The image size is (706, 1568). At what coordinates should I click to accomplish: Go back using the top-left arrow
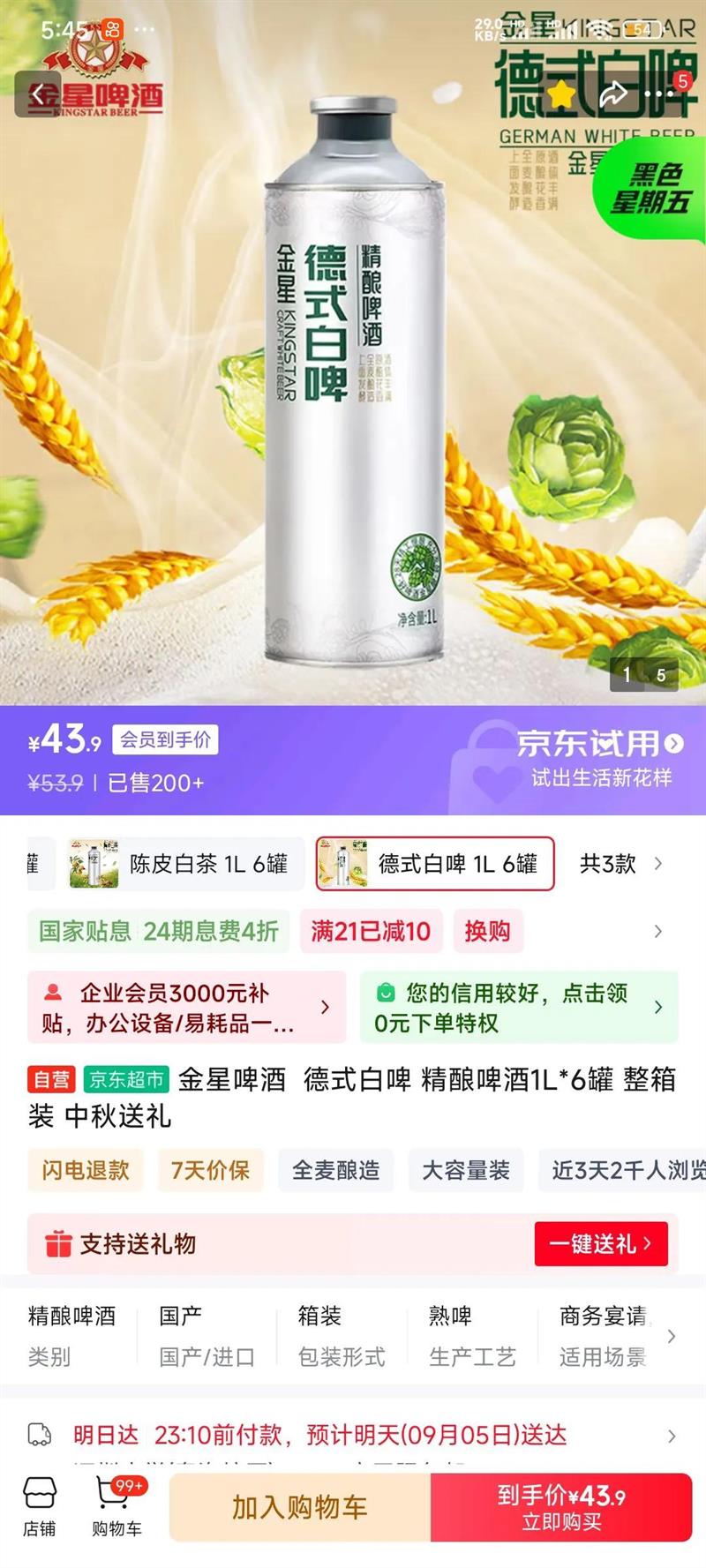(x=38, y=94)
